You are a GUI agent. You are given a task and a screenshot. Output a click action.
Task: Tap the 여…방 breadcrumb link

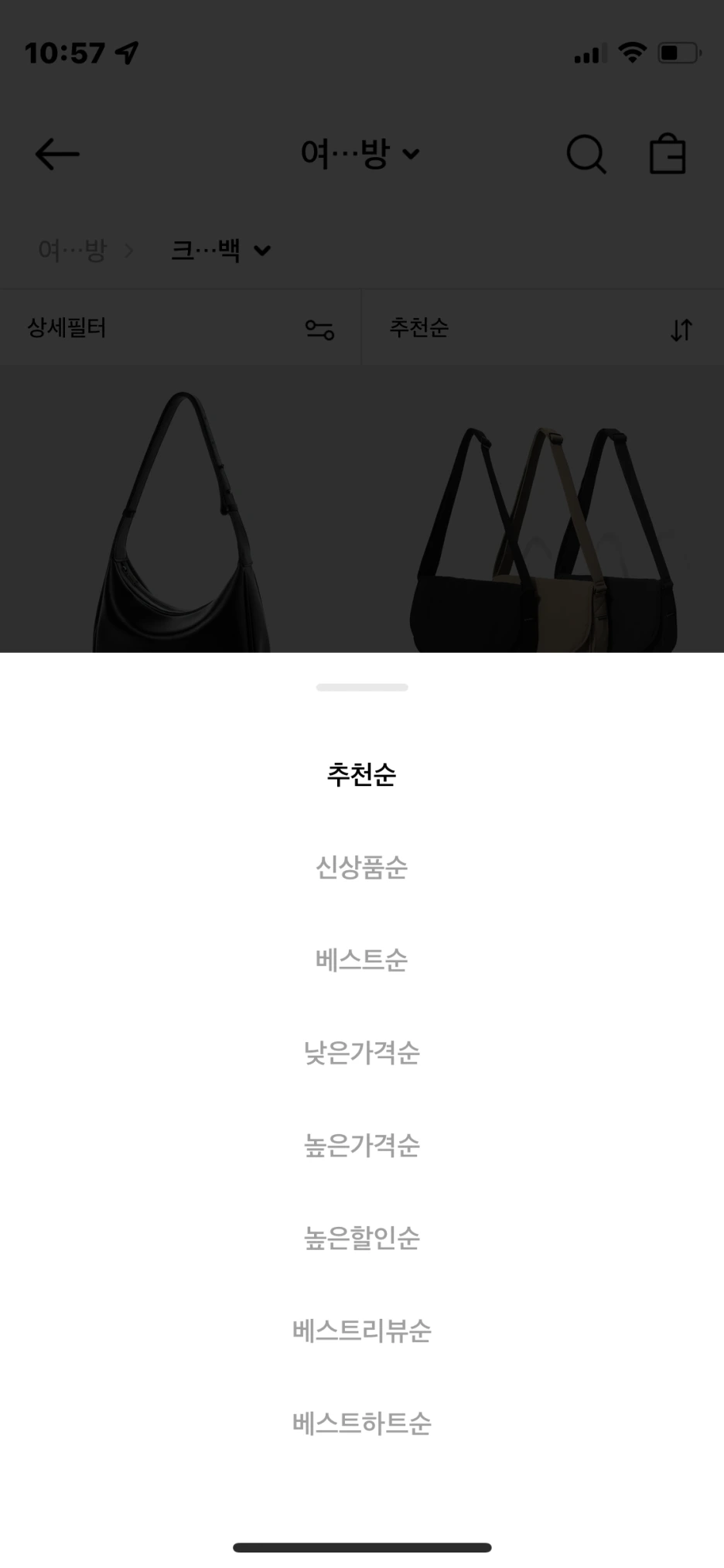tap(71, 250)
